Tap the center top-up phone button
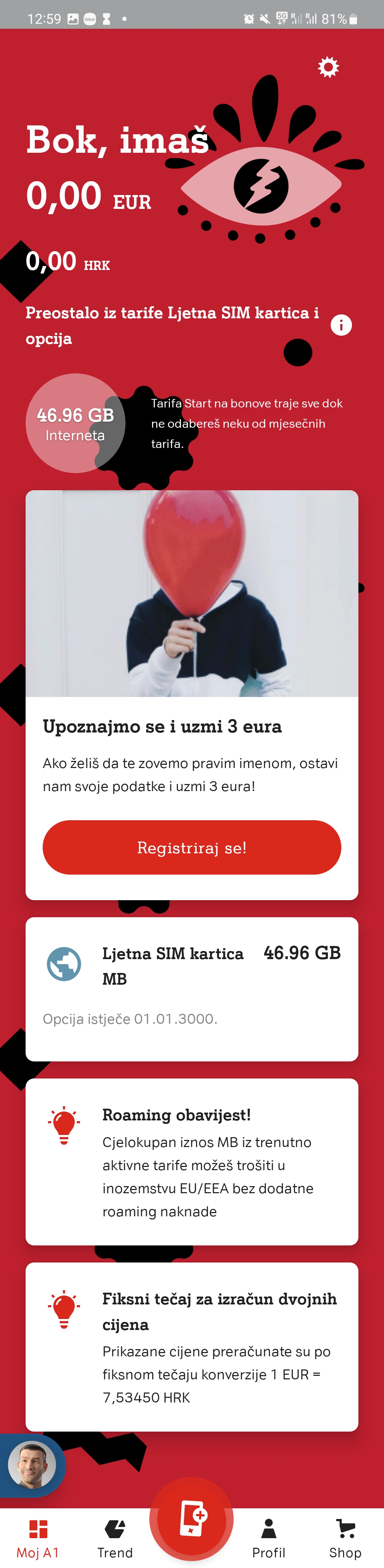Viewport: 384px width, 1568px height. click(192, 1518)
